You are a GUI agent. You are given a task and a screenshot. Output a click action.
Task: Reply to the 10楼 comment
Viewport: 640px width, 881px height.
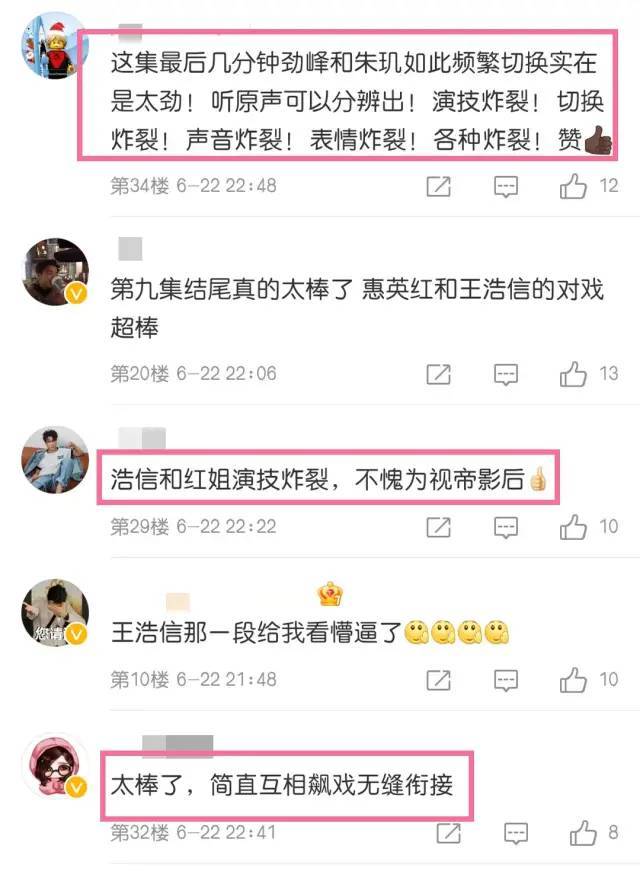(x=506, y=680)
